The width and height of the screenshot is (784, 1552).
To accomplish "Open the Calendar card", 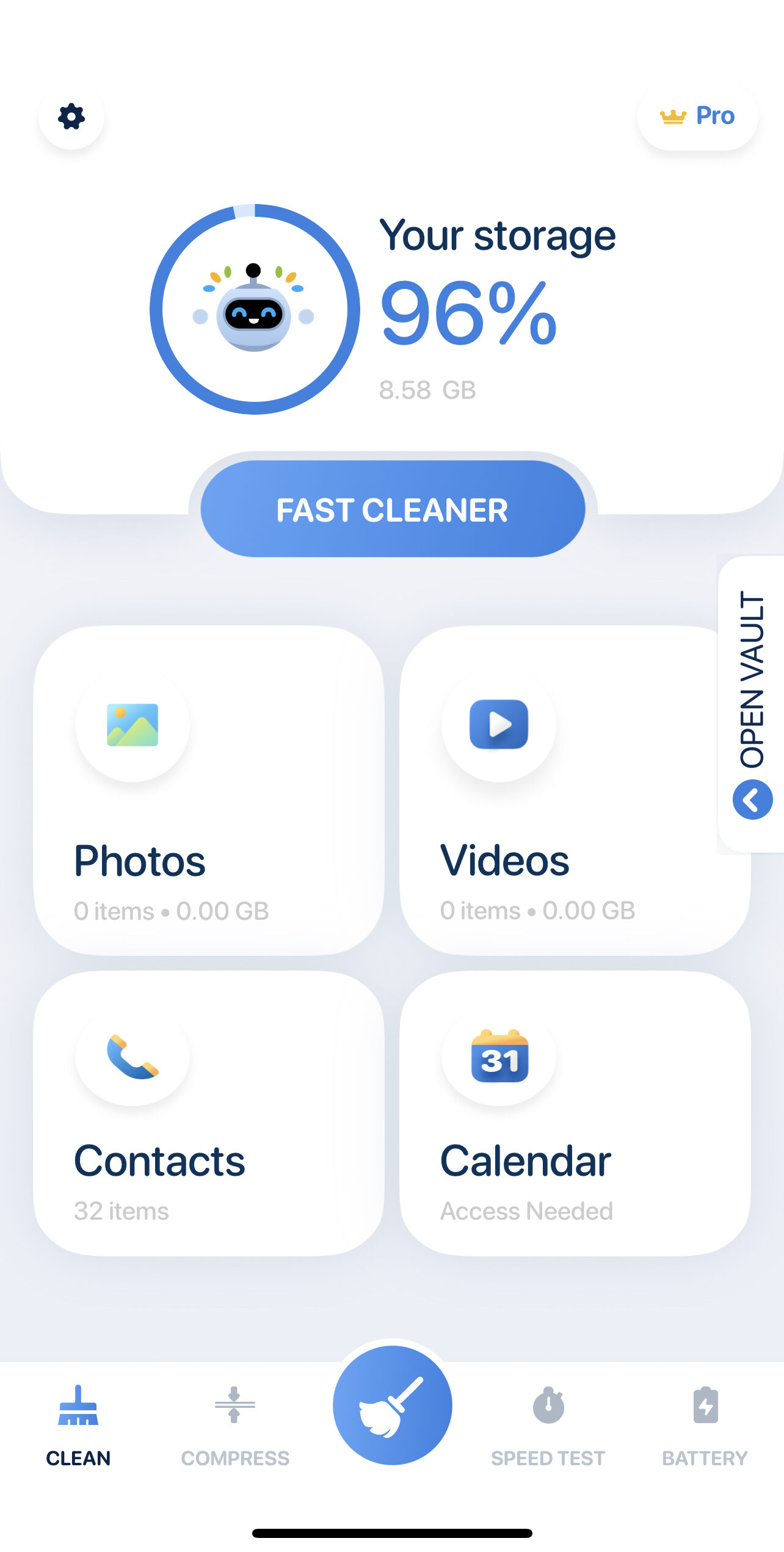I will point(575,1113).
